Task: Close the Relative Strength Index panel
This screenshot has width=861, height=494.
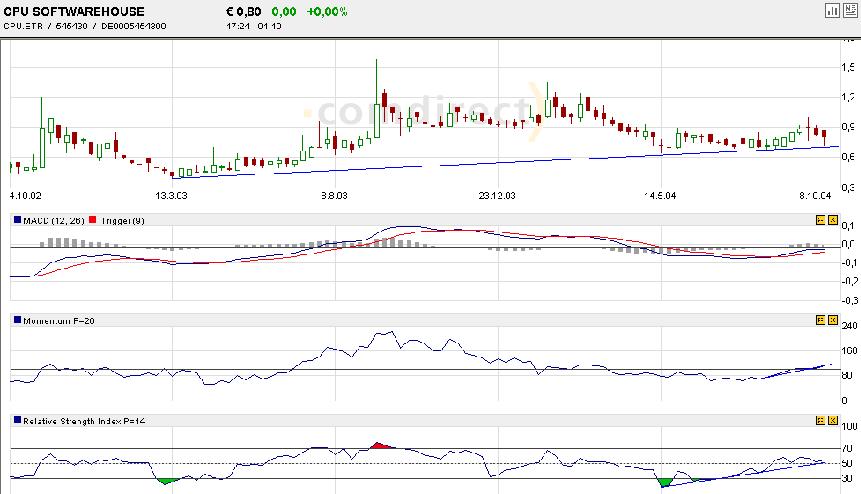Action: click(x=831, y=420)
